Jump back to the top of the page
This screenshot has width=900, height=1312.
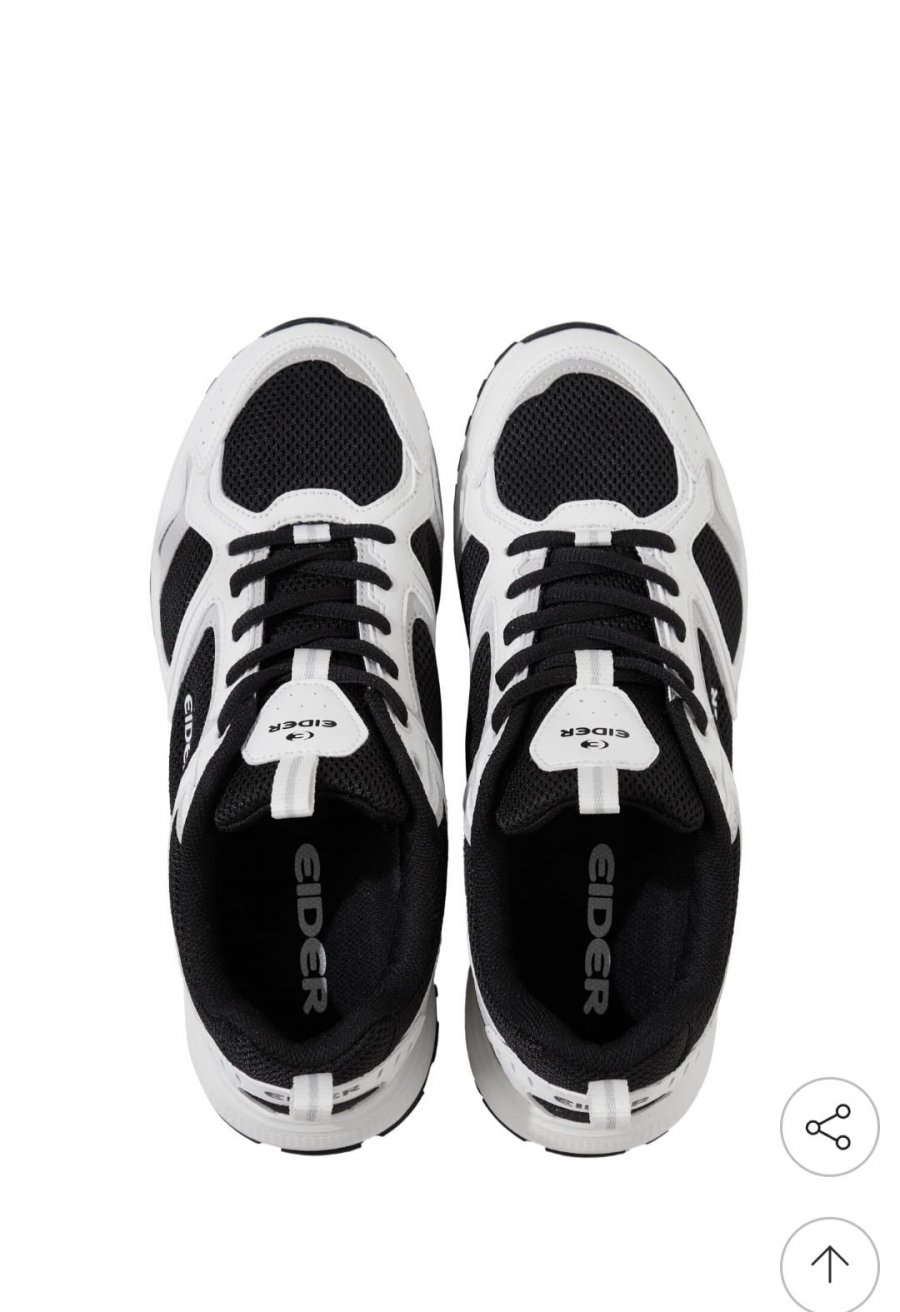[x=828, y=1264]
